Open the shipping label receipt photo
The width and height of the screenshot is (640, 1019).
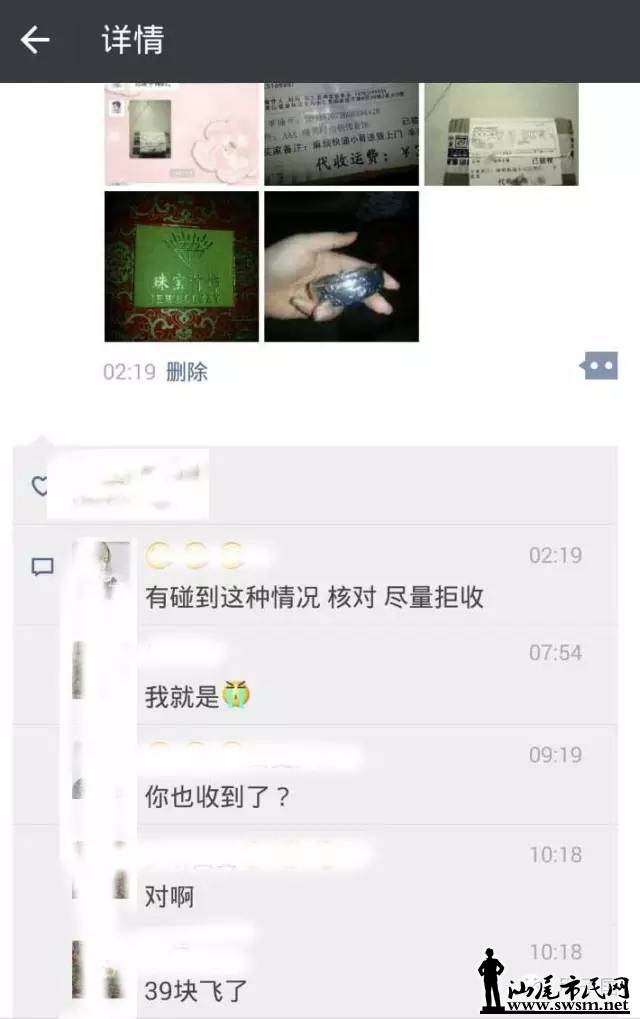point(341,134)
